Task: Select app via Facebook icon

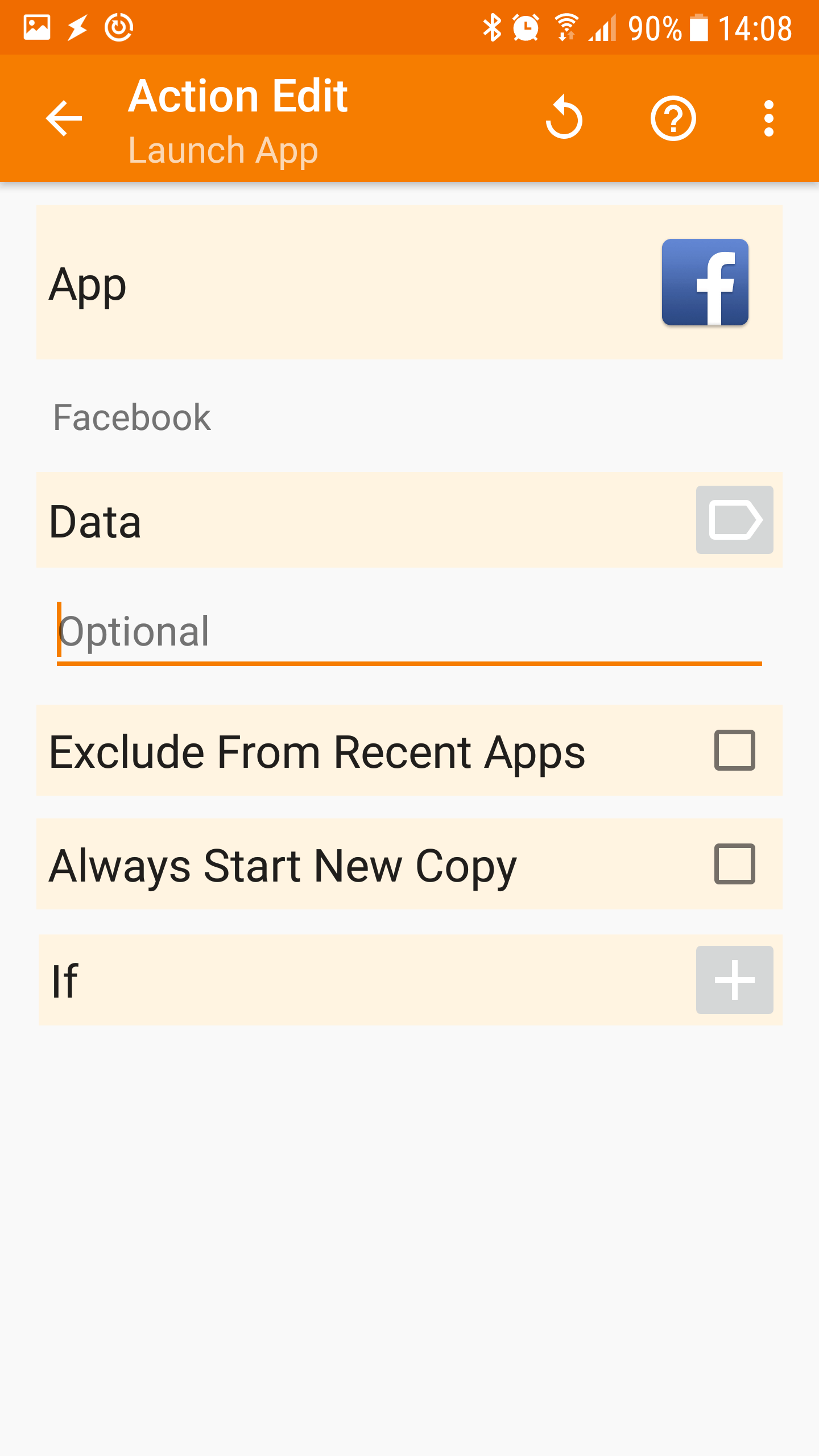Action: click(705, 282)
